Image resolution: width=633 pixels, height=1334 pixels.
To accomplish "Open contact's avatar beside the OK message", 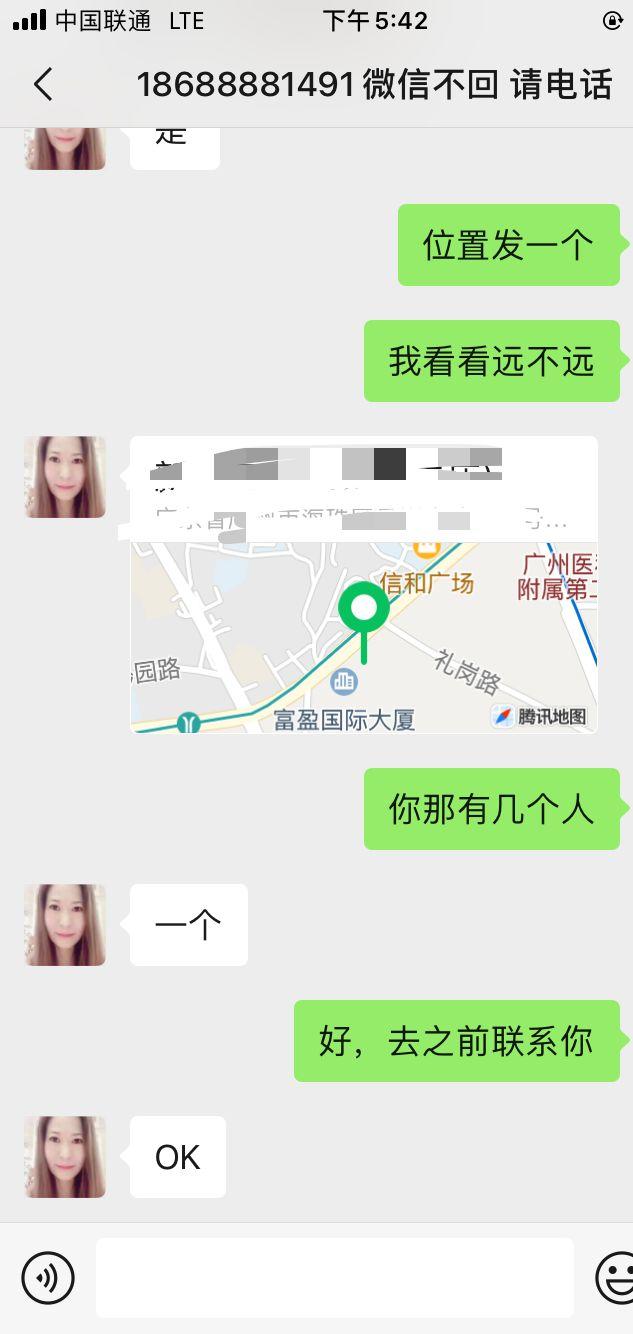I will 65,1157.
